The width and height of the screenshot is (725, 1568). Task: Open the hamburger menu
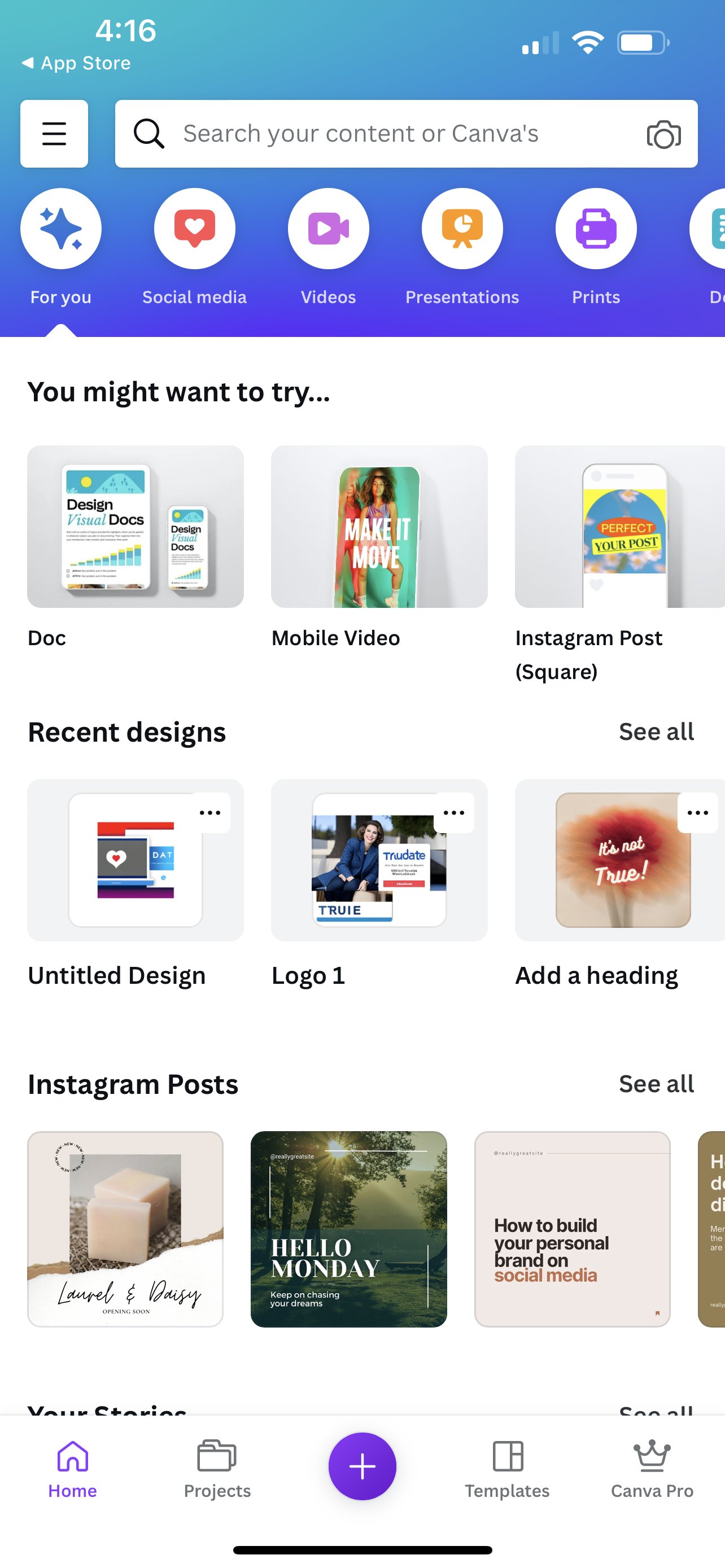tap(54, 134)
